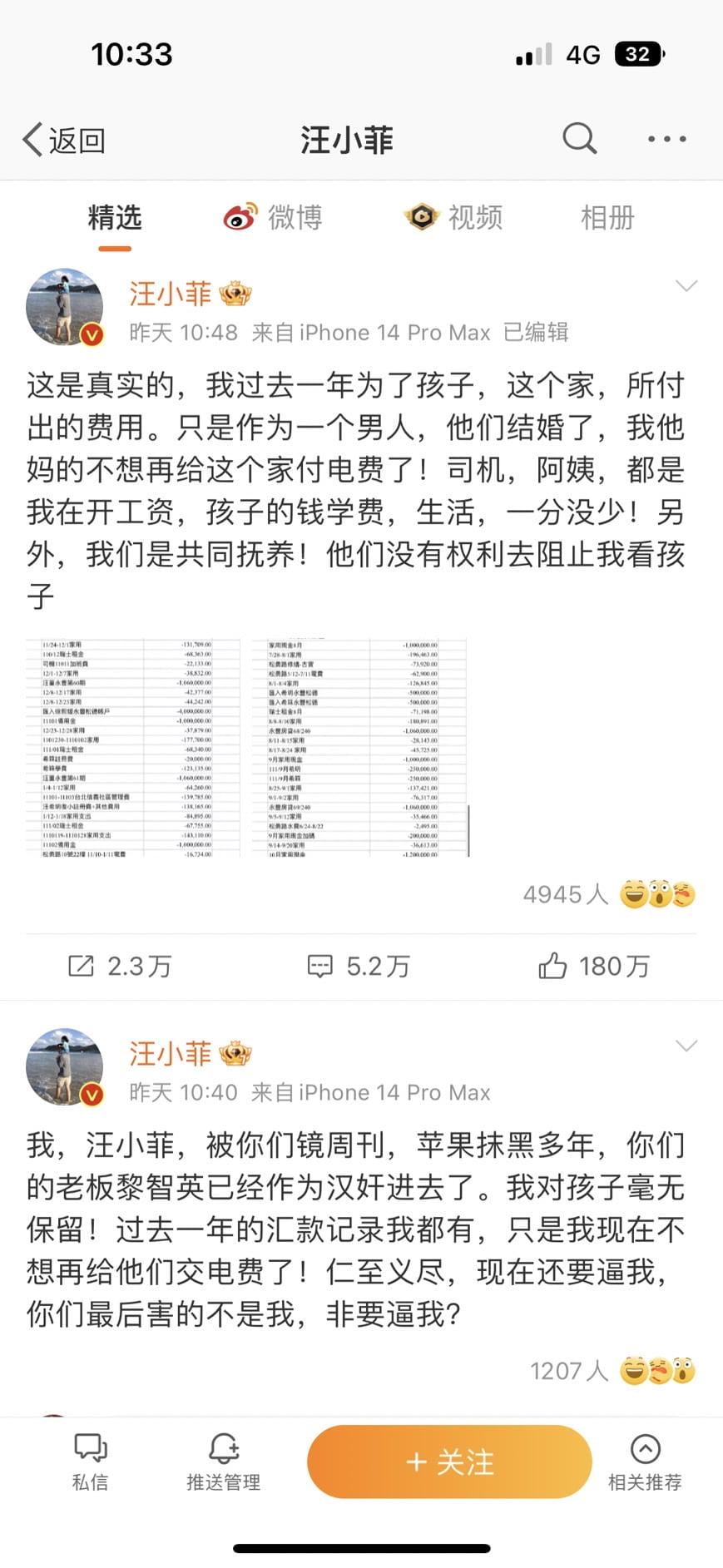Open the search icon in the header

tap(579, 138)
